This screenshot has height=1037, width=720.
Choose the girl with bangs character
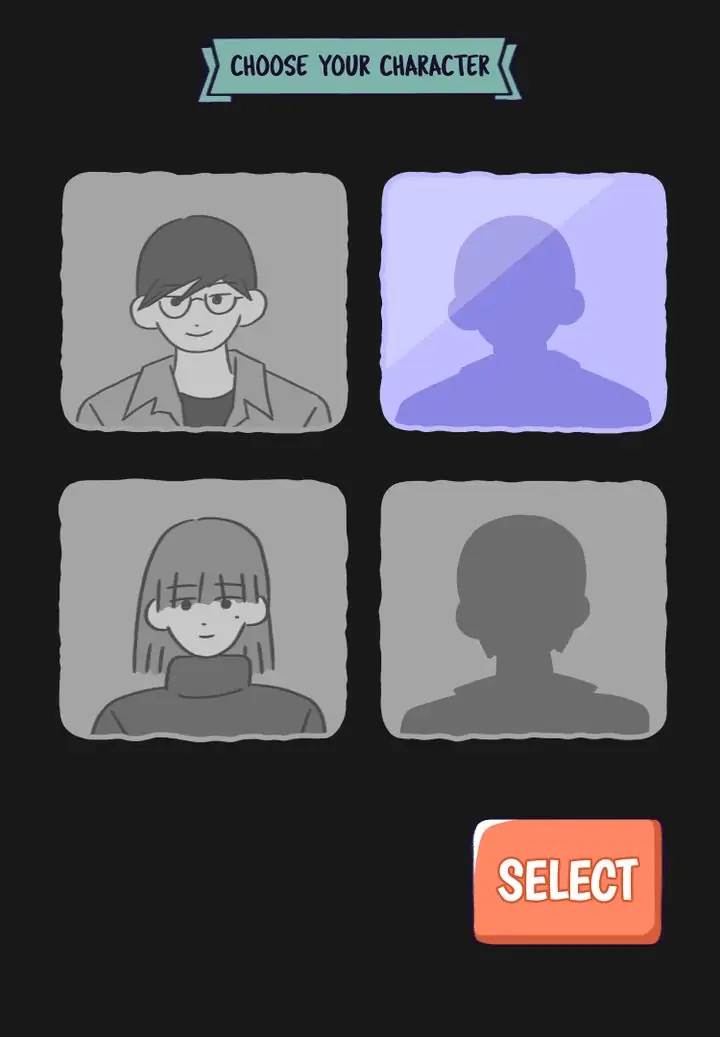[204, 610]
